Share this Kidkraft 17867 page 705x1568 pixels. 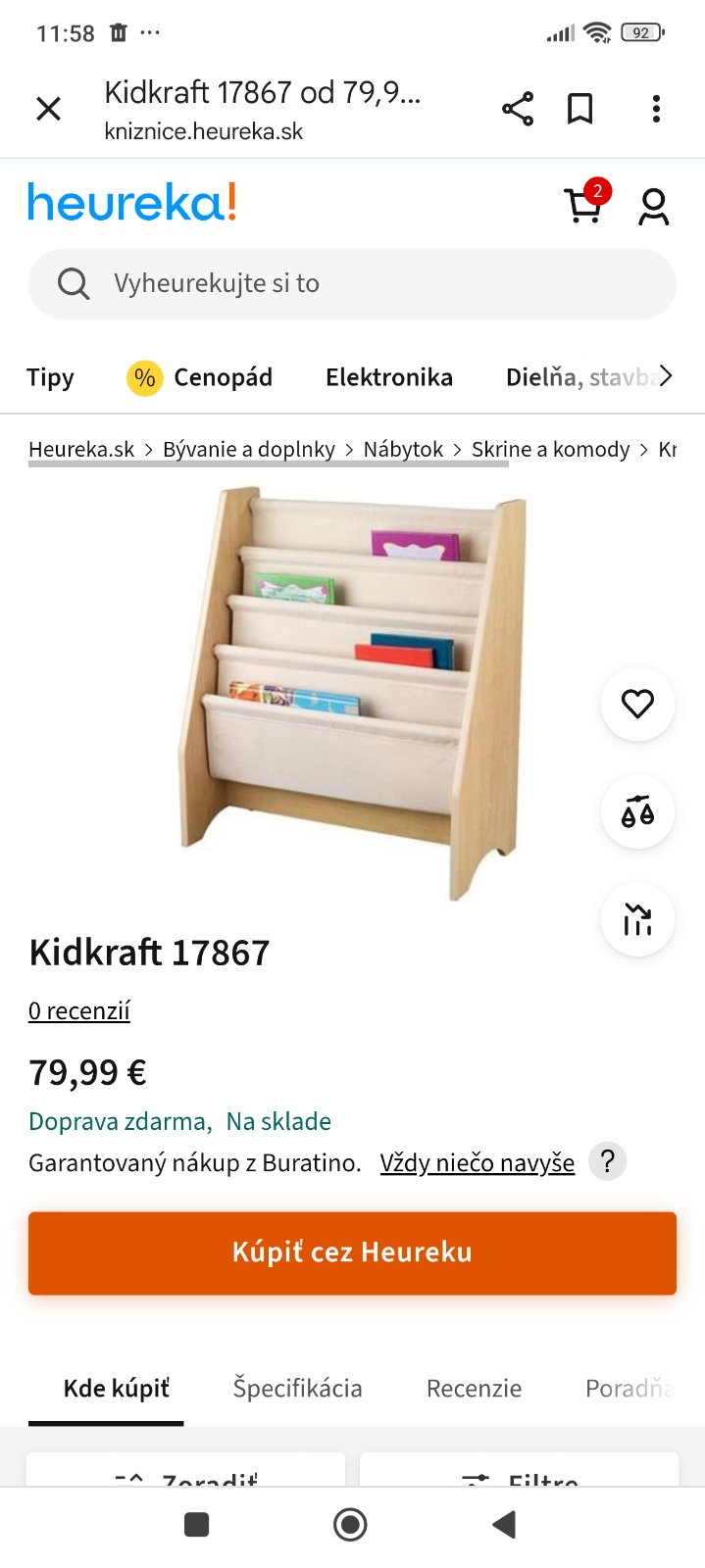pyautogui.click(x=518, y=109)
